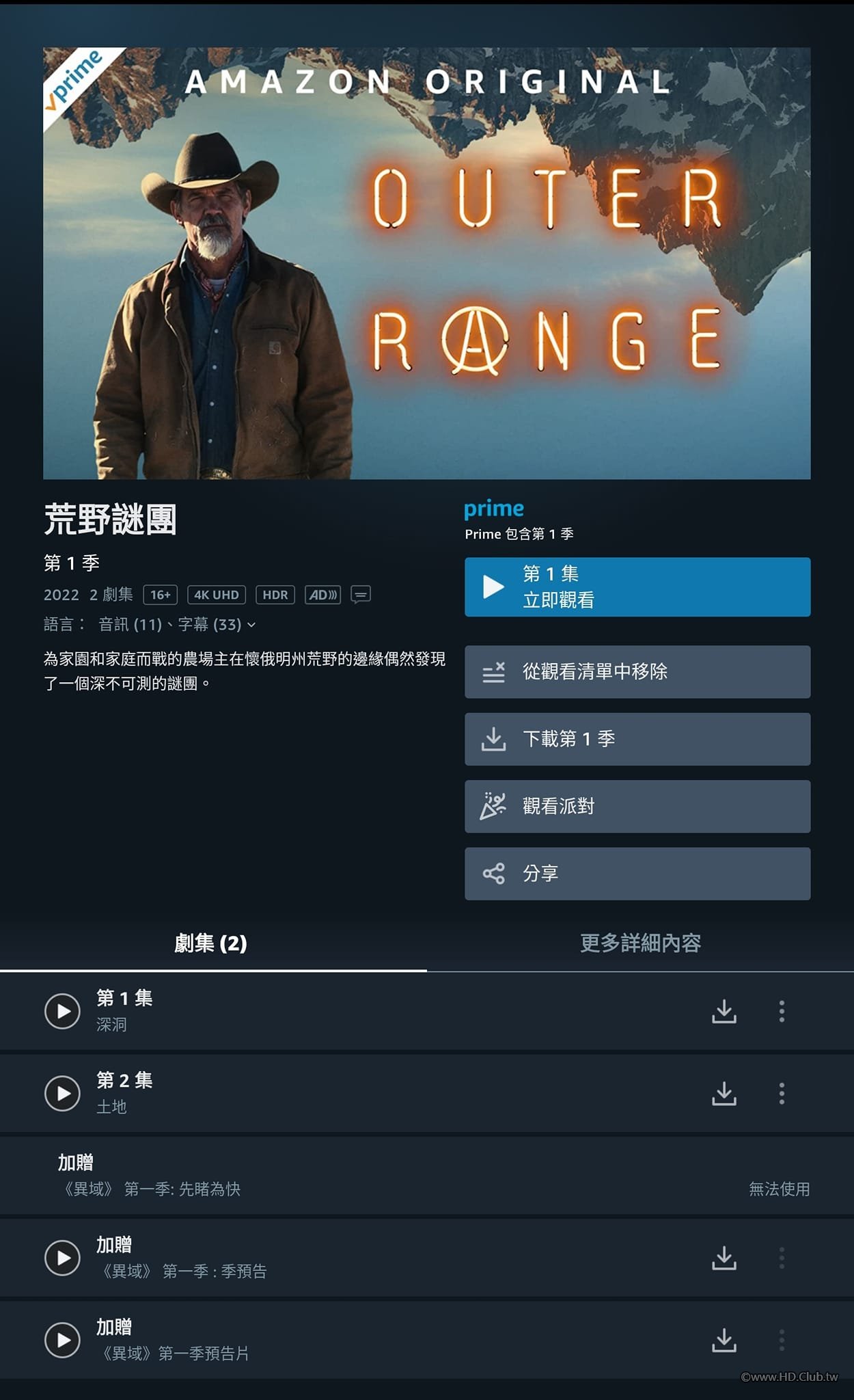Play the bonus 第一季預告片 trailer
Screen dimensions: 854x1400
pyautogui.click(x=63, y=1340)
